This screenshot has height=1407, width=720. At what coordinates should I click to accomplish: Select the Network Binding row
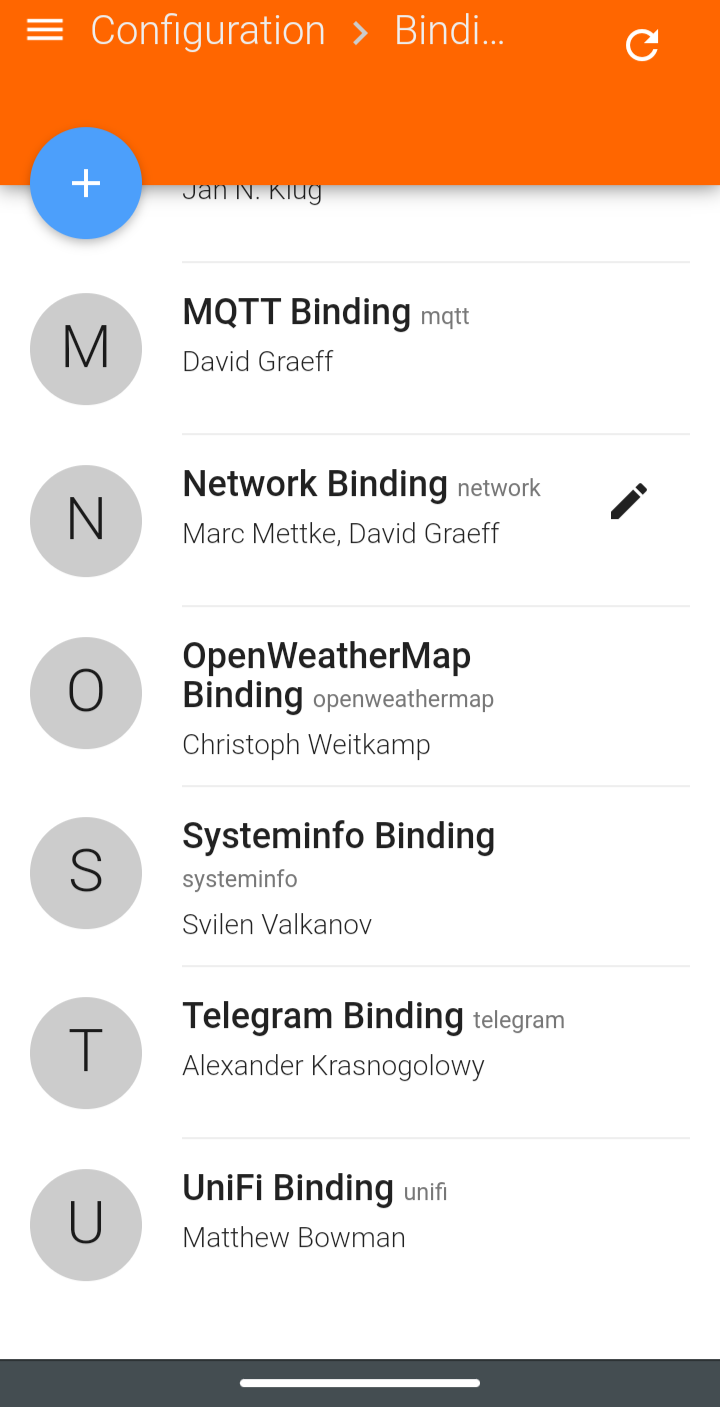coord(360,508)
